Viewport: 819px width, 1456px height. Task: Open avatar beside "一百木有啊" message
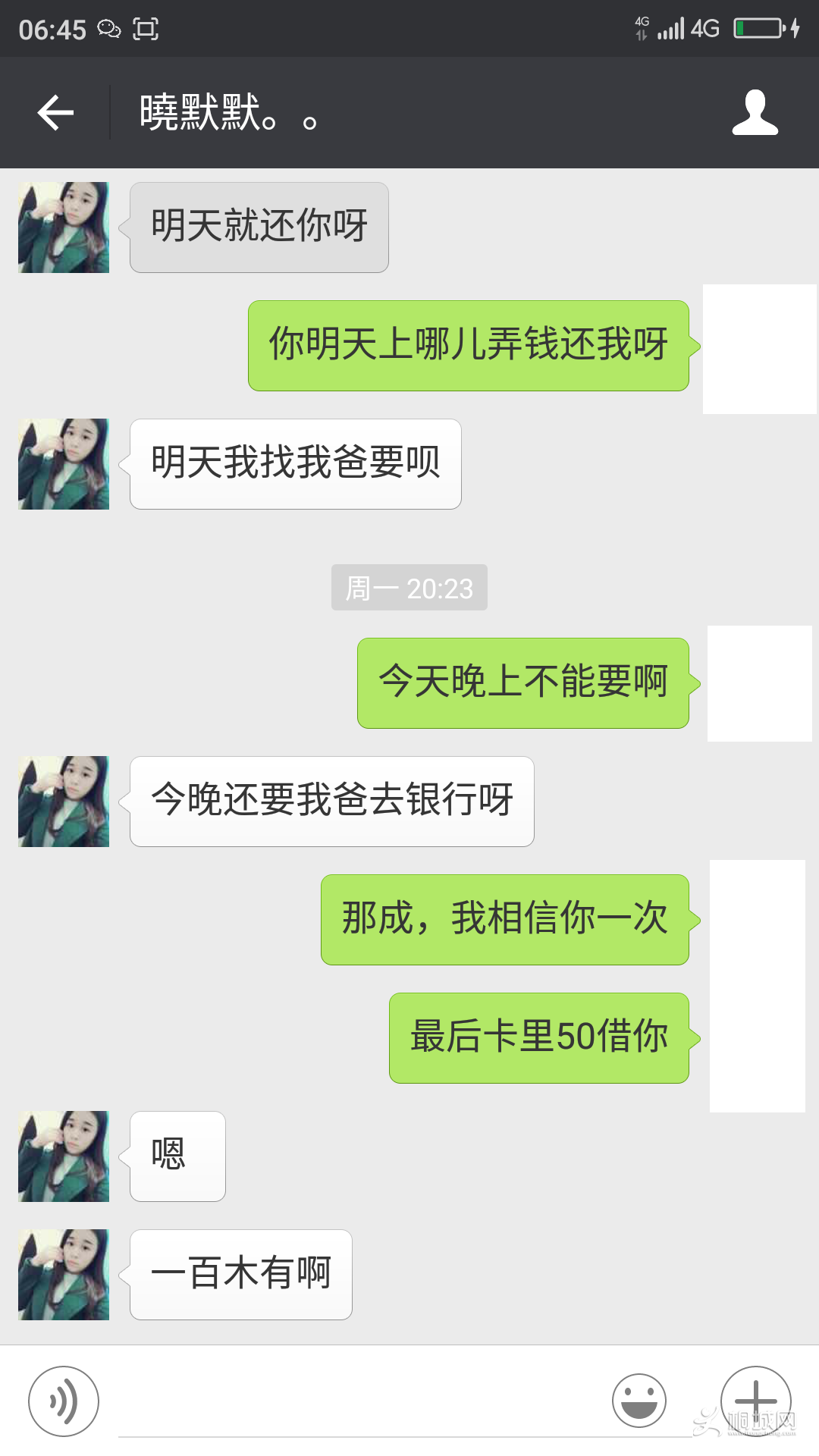(64, 1275)
